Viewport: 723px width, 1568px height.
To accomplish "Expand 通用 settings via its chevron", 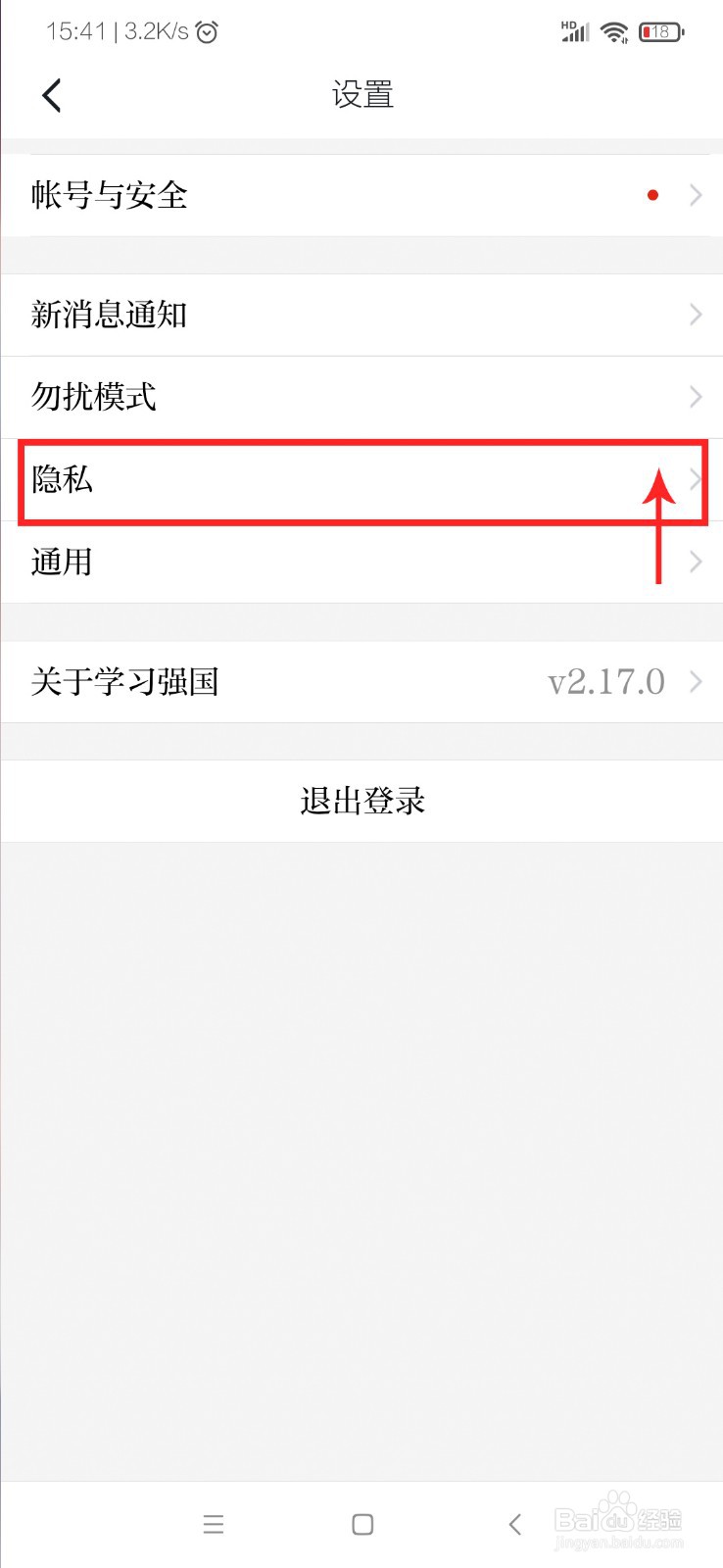I will click(x=696, y=562).
